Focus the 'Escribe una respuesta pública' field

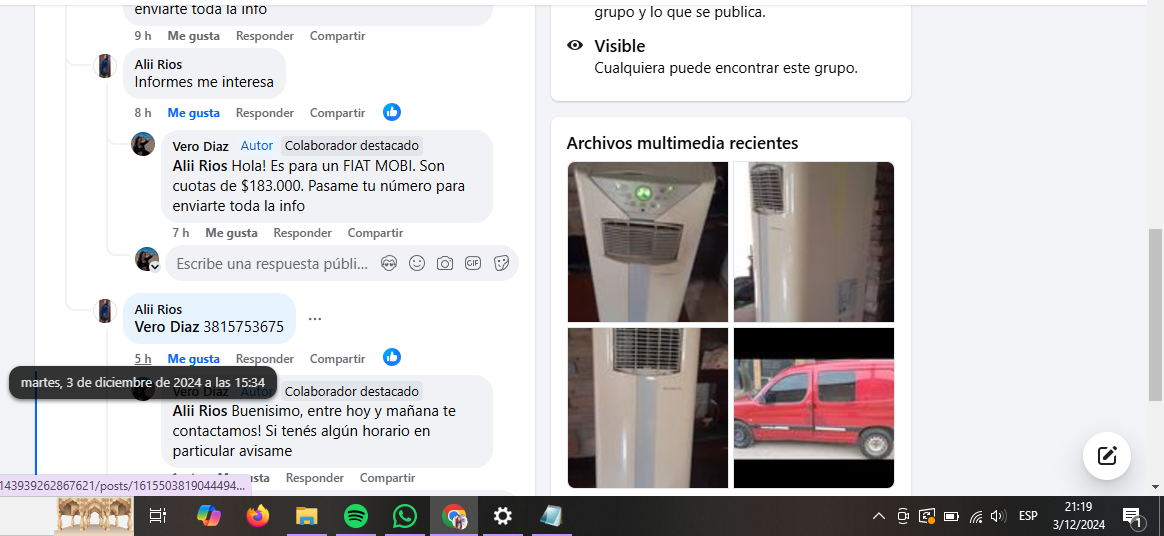pos(272,264)
